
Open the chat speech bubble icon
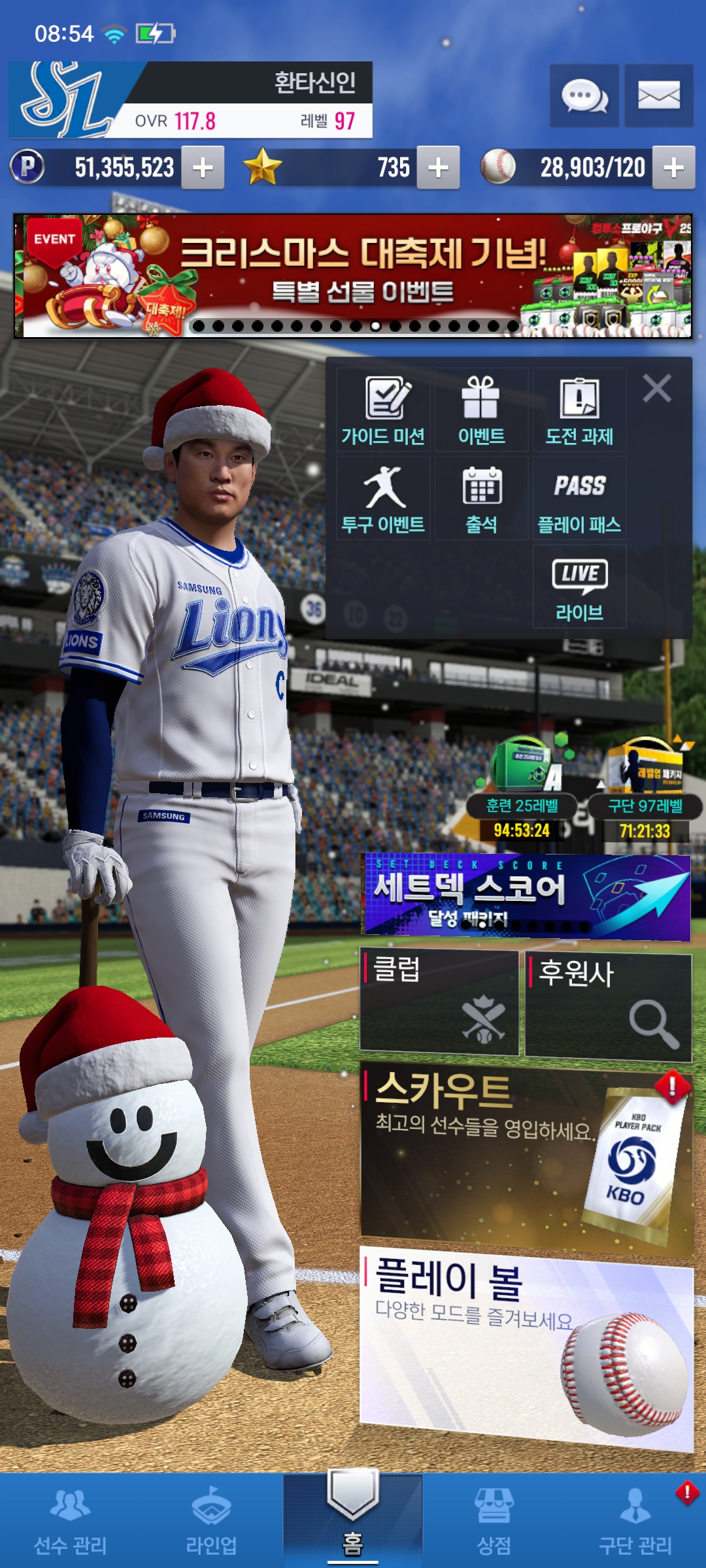tap(584, 96)
